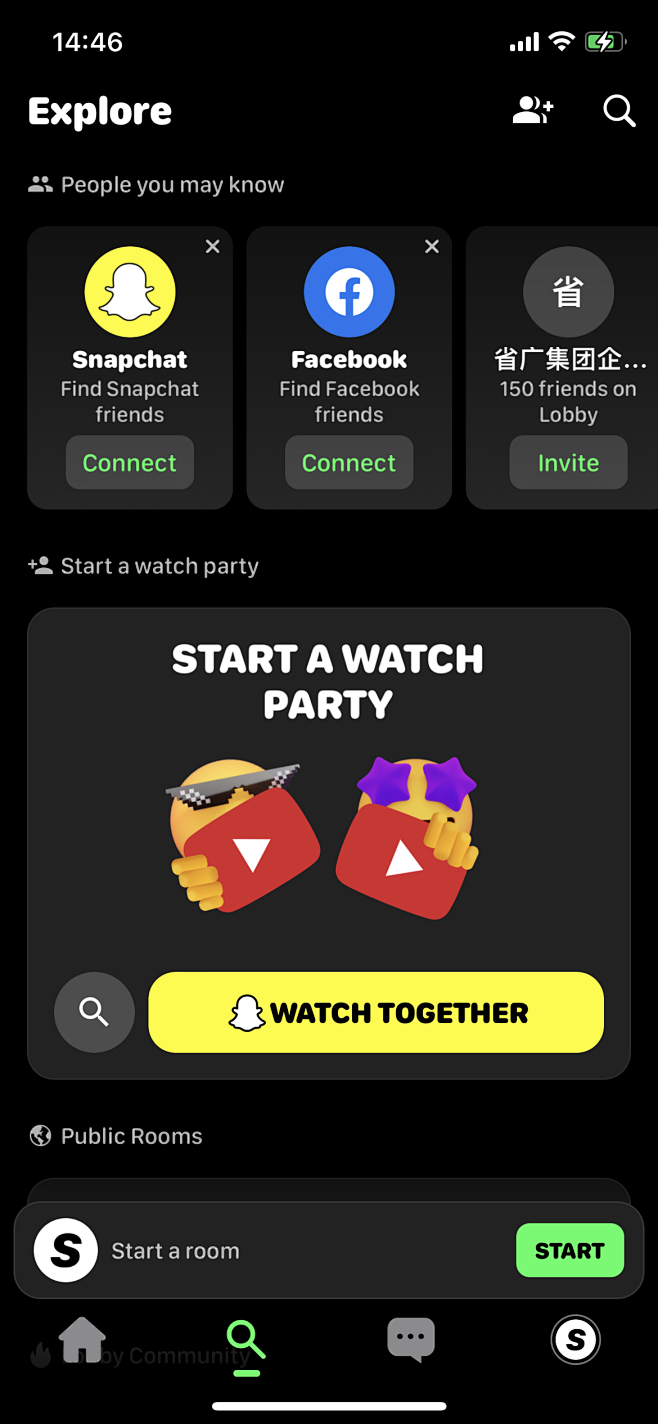This screenshot has width=658, height=1424.
Task: Dismiss the Facebook suggestion card
Action: point(432,247)
